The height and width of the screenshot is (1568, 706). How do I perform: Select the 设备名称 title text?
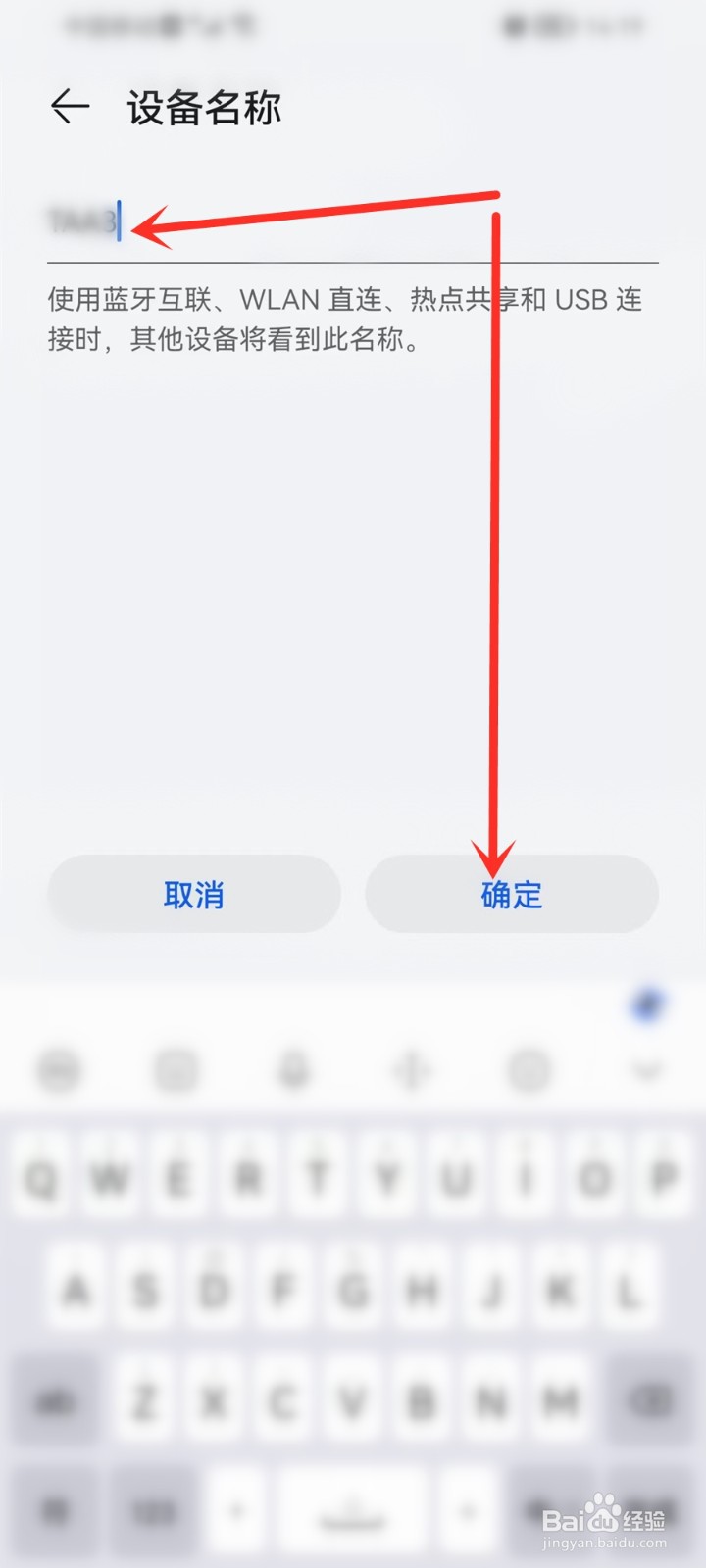pyautogui.click(x=201, y=108)
